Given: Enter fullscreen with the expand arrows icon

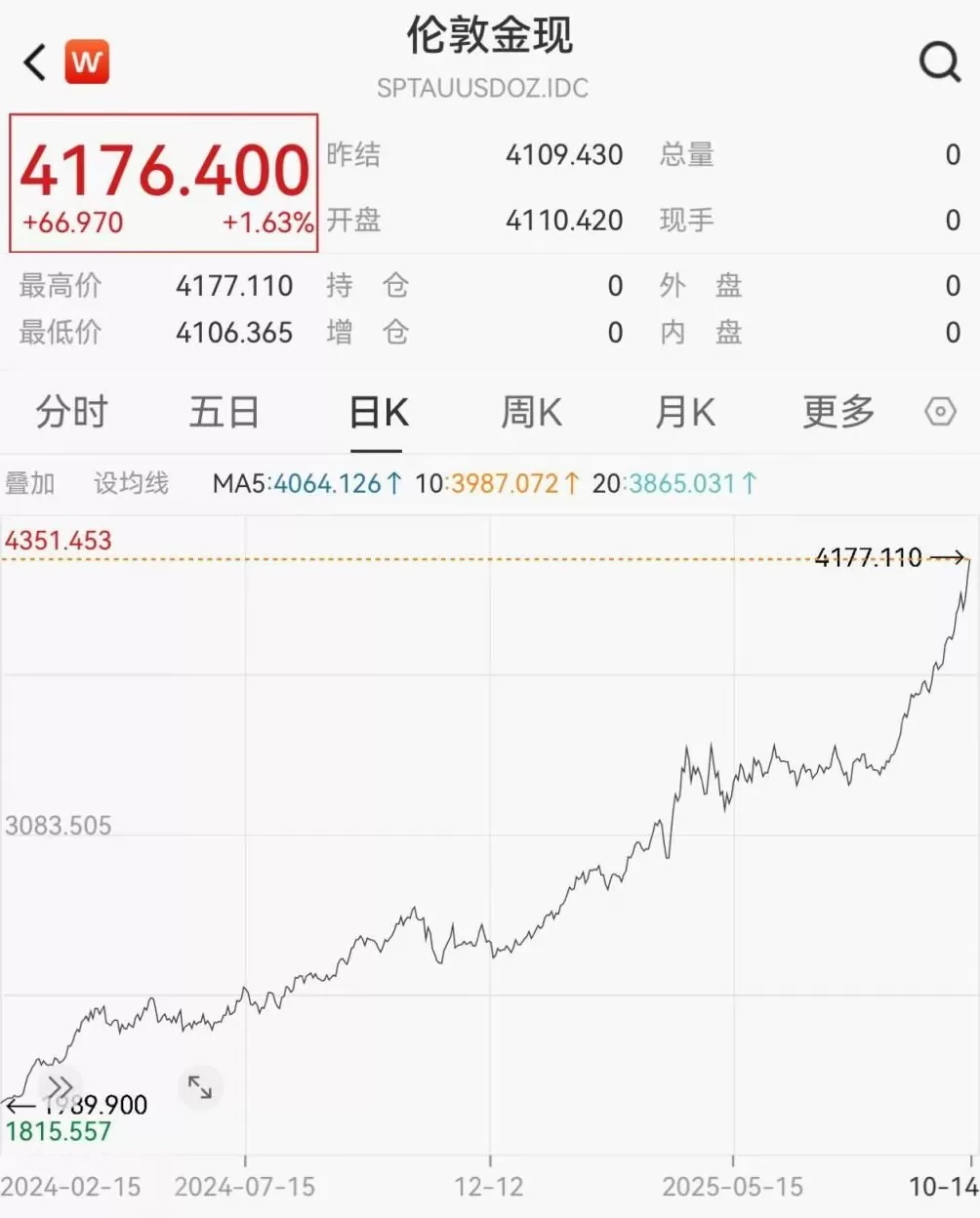Looking at the screenshot, I should [199, 1086].
